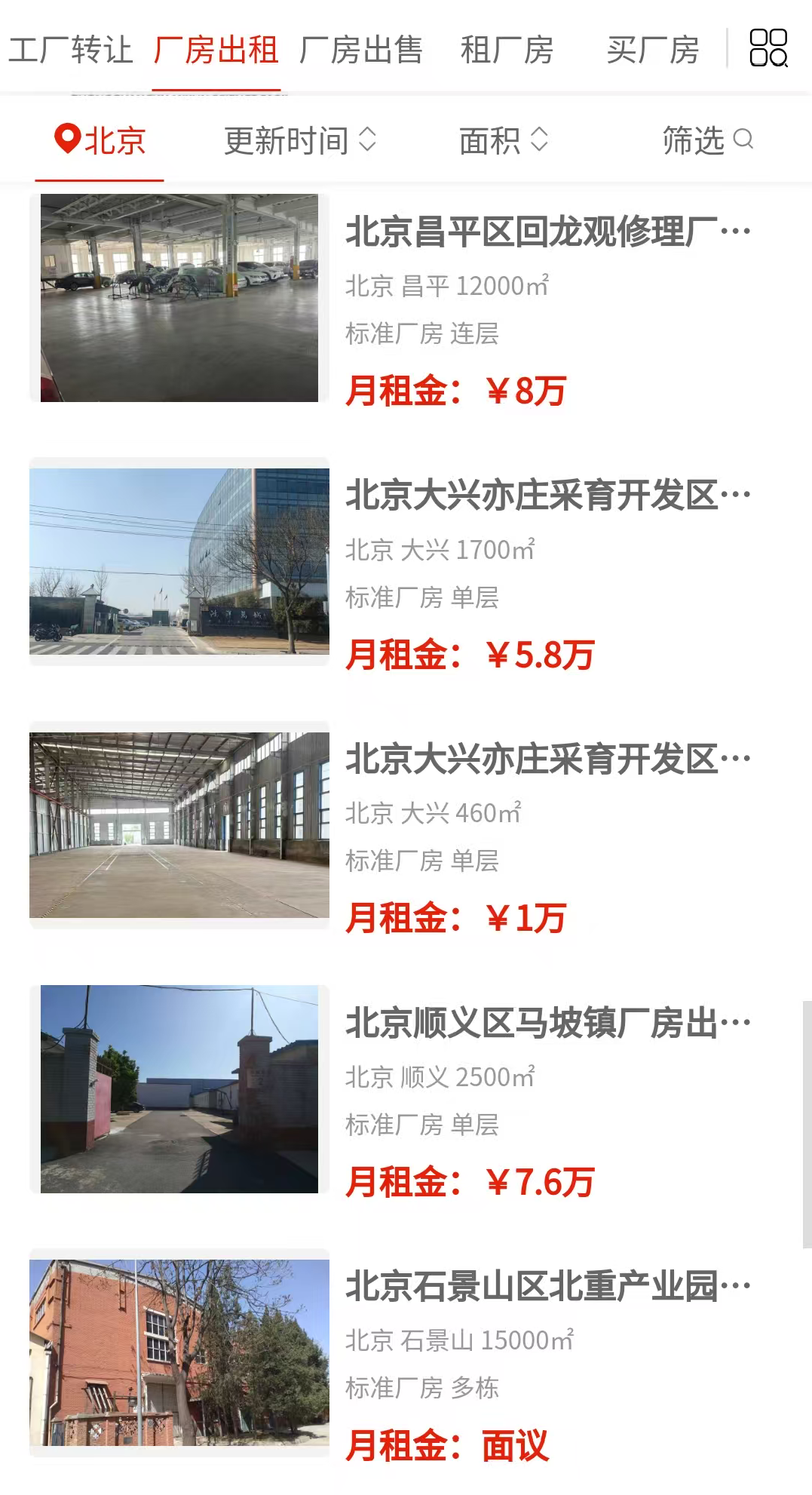Switch to the 工厂转让 tab
Image resolution: width=812 pixels, height=1495 pixels.
[70, 50]
